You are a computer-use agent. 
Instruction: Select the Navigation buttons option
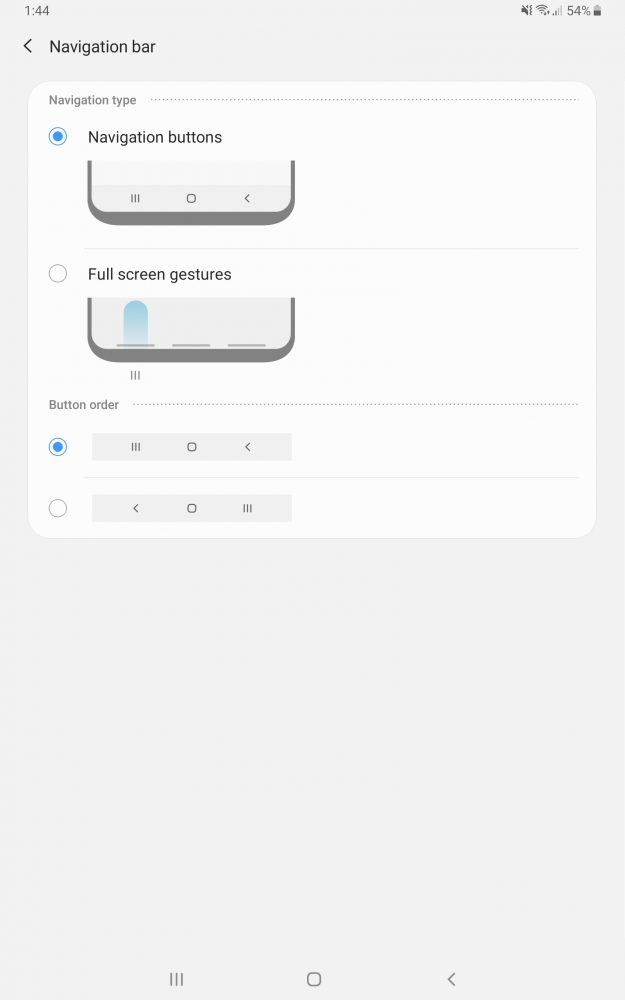coord(58,137)
